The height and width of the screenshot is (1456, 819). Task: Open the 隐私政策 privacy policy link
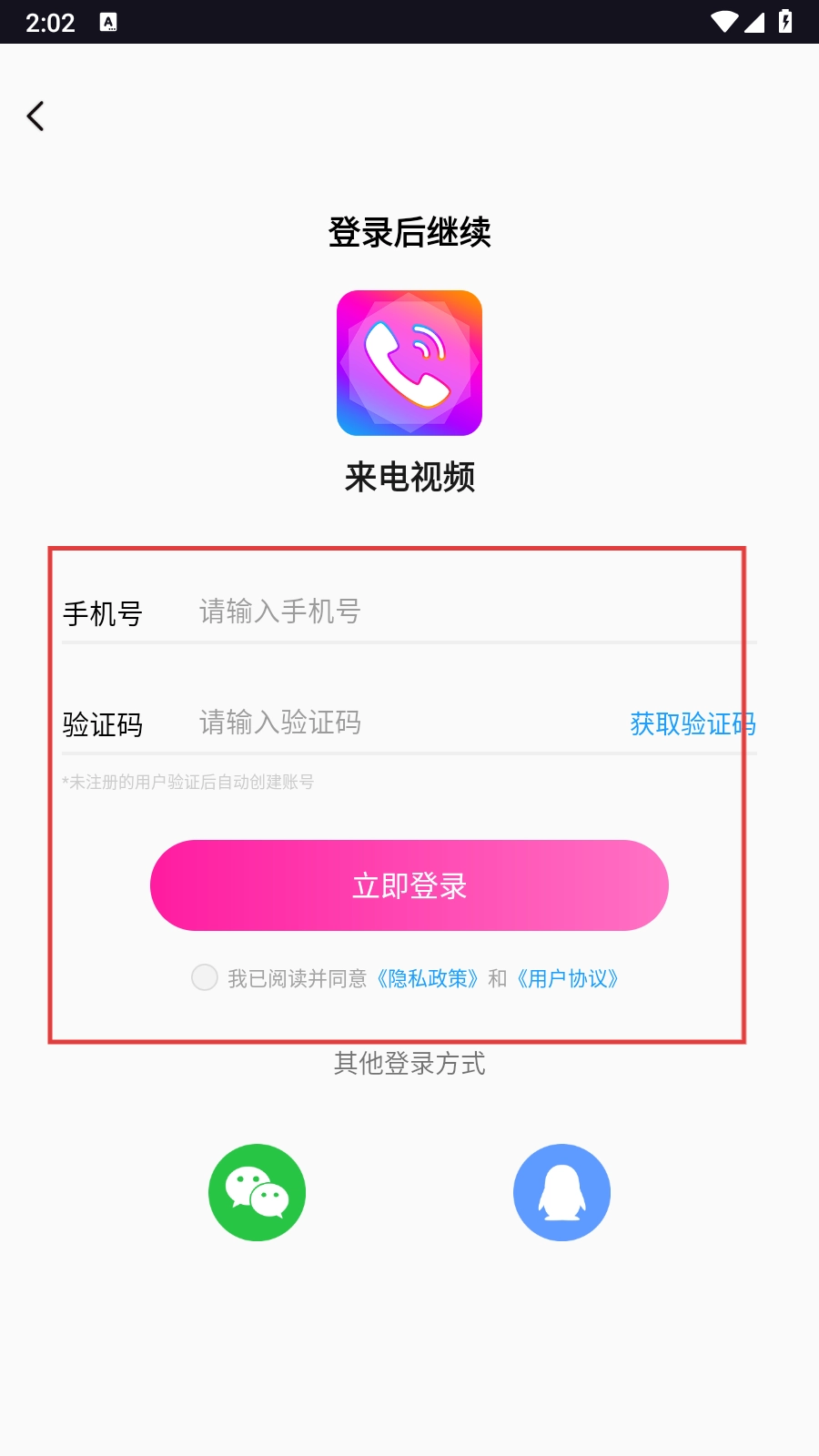(x=428, y=978)
